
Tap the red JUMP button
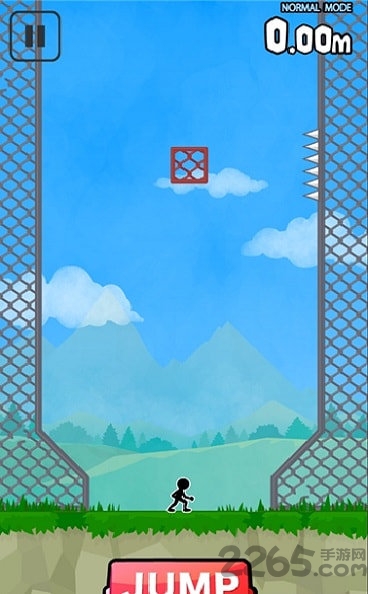pyautogui.click(x=182, y=577)
